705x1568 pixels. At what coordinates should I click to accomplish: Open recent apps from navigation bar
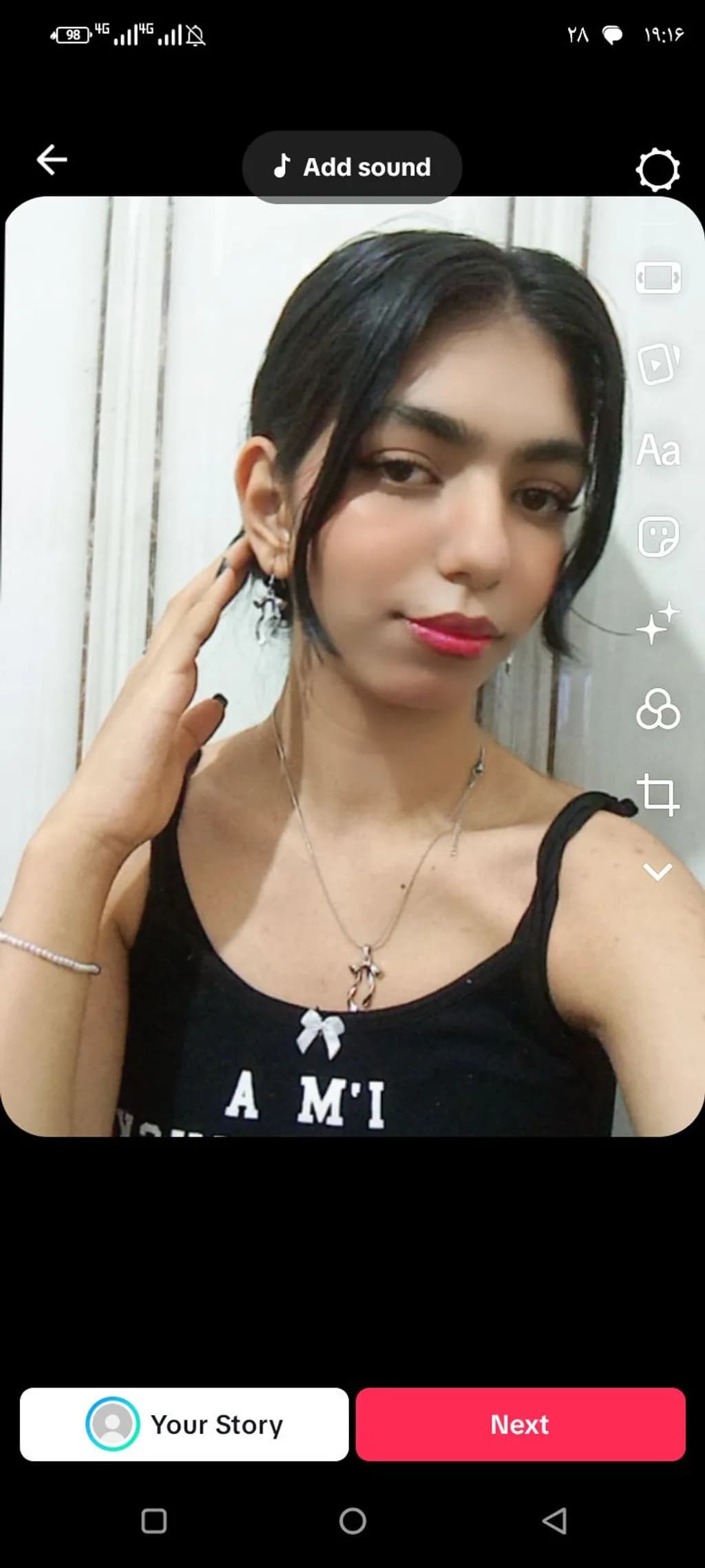(x=154, y=1521)
